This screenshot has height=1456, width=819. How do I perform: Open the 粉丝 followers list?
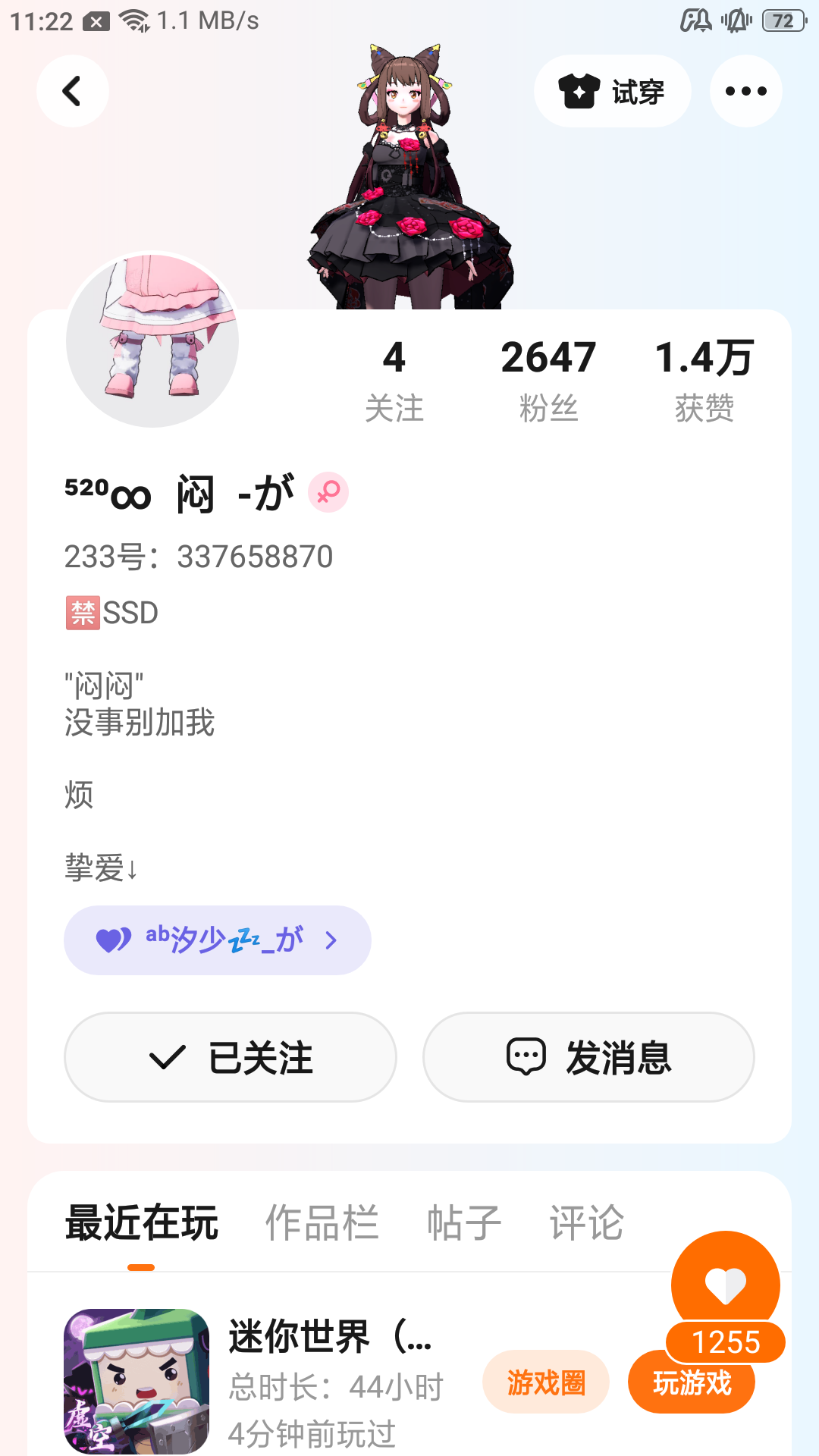coord(548,380)
